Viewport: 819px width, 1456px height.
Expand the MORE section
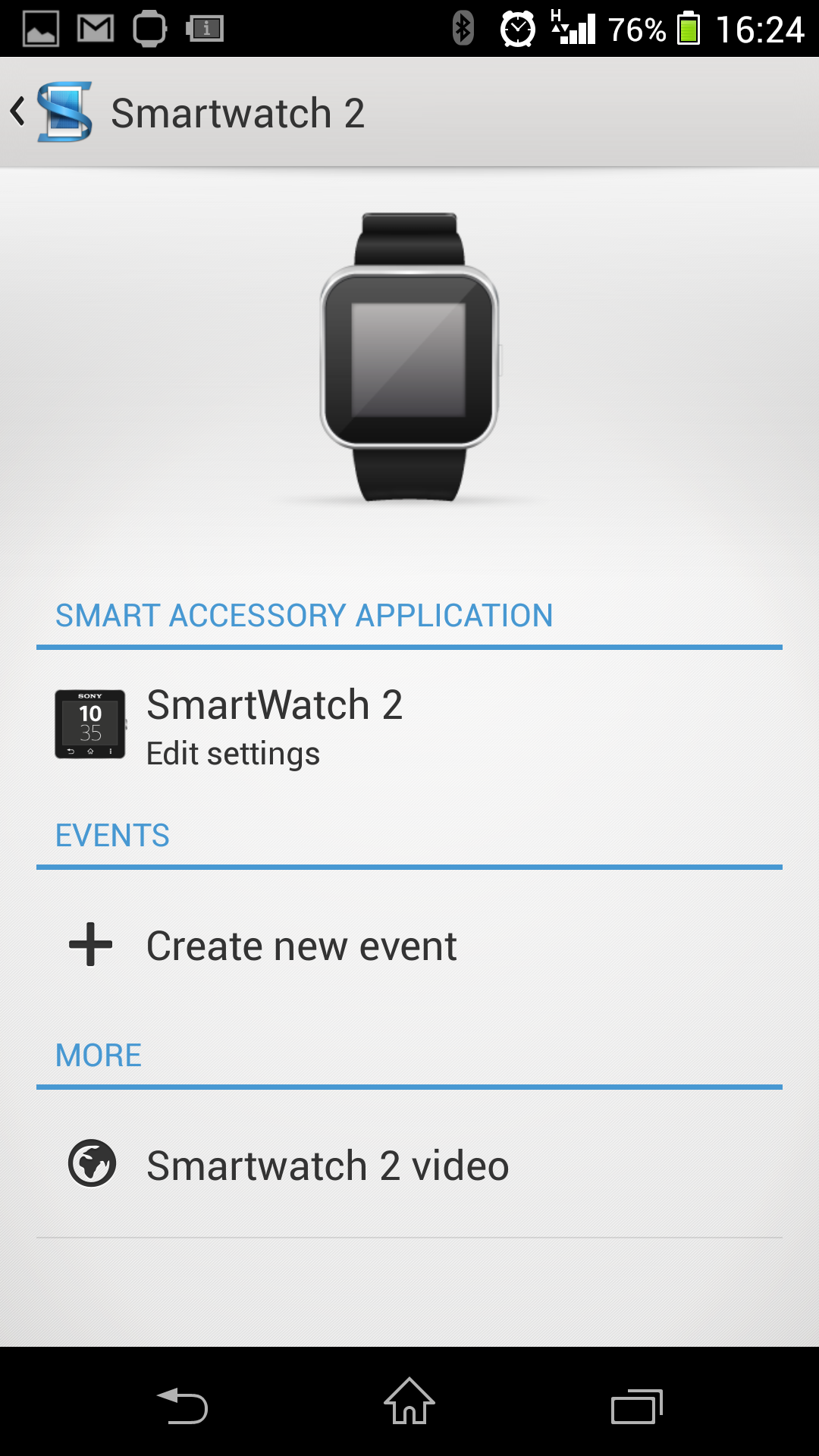[x=98, y=1054]
